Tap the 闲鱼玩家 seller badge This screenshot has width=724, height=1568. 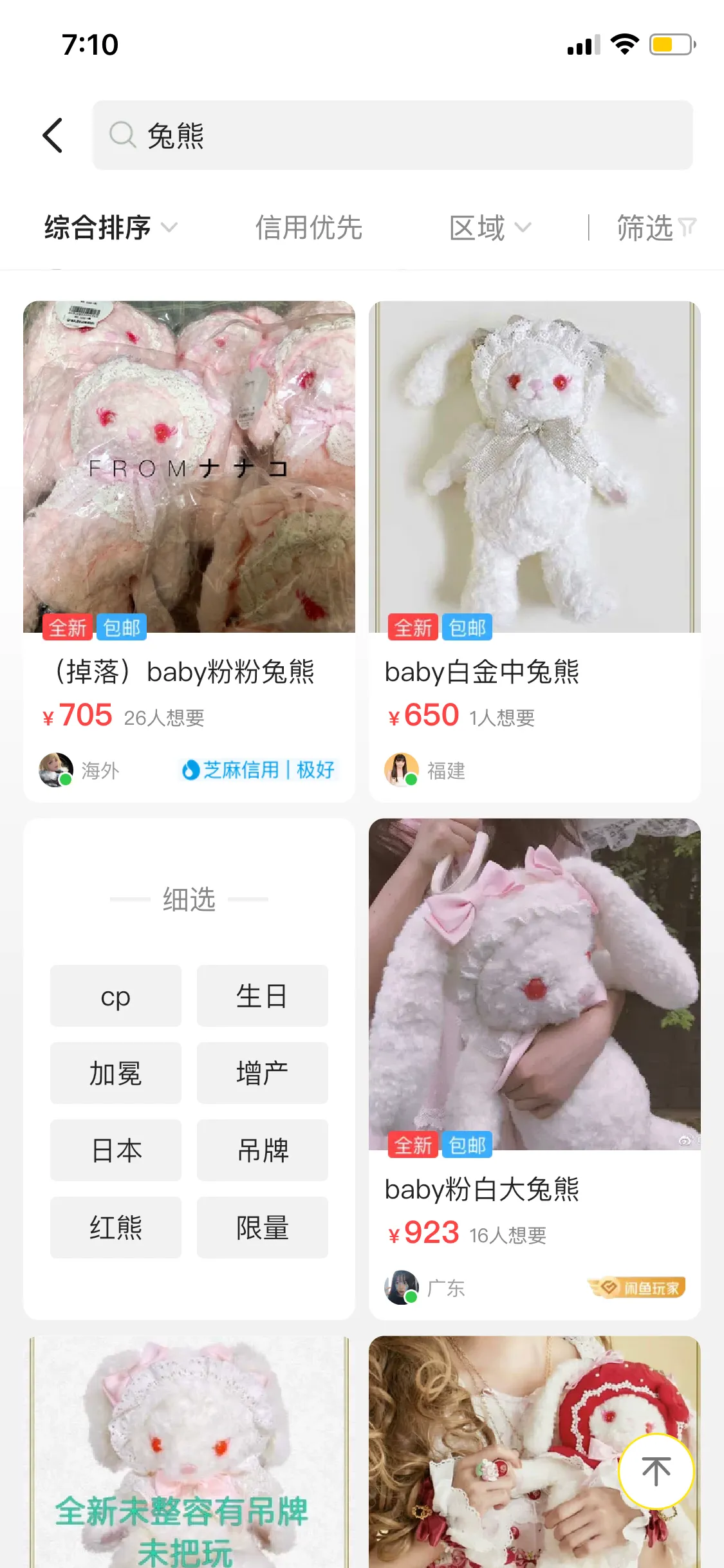click(639, 1287)
